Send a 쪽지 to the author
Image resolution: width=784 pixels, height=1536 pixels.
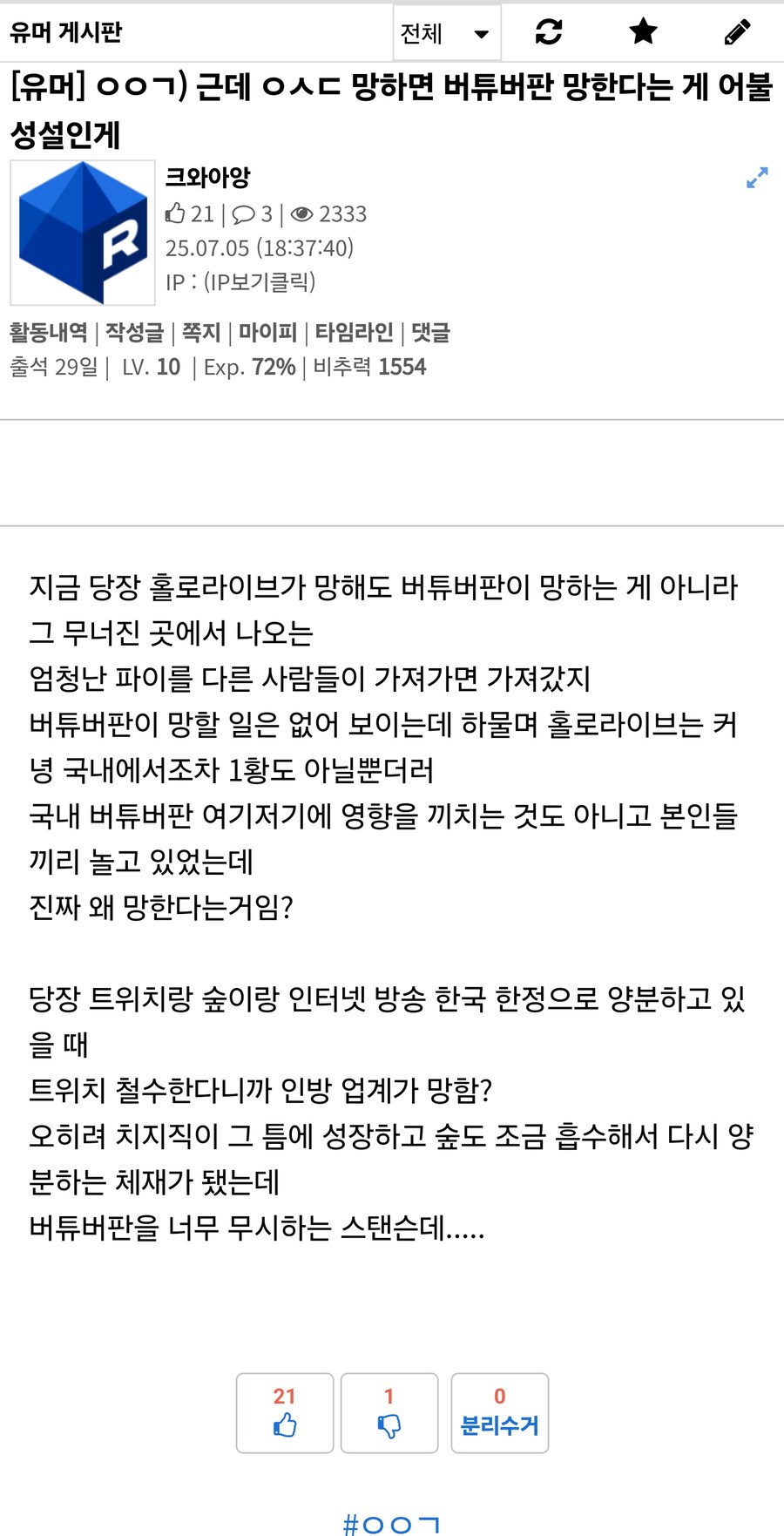point(201,332)
